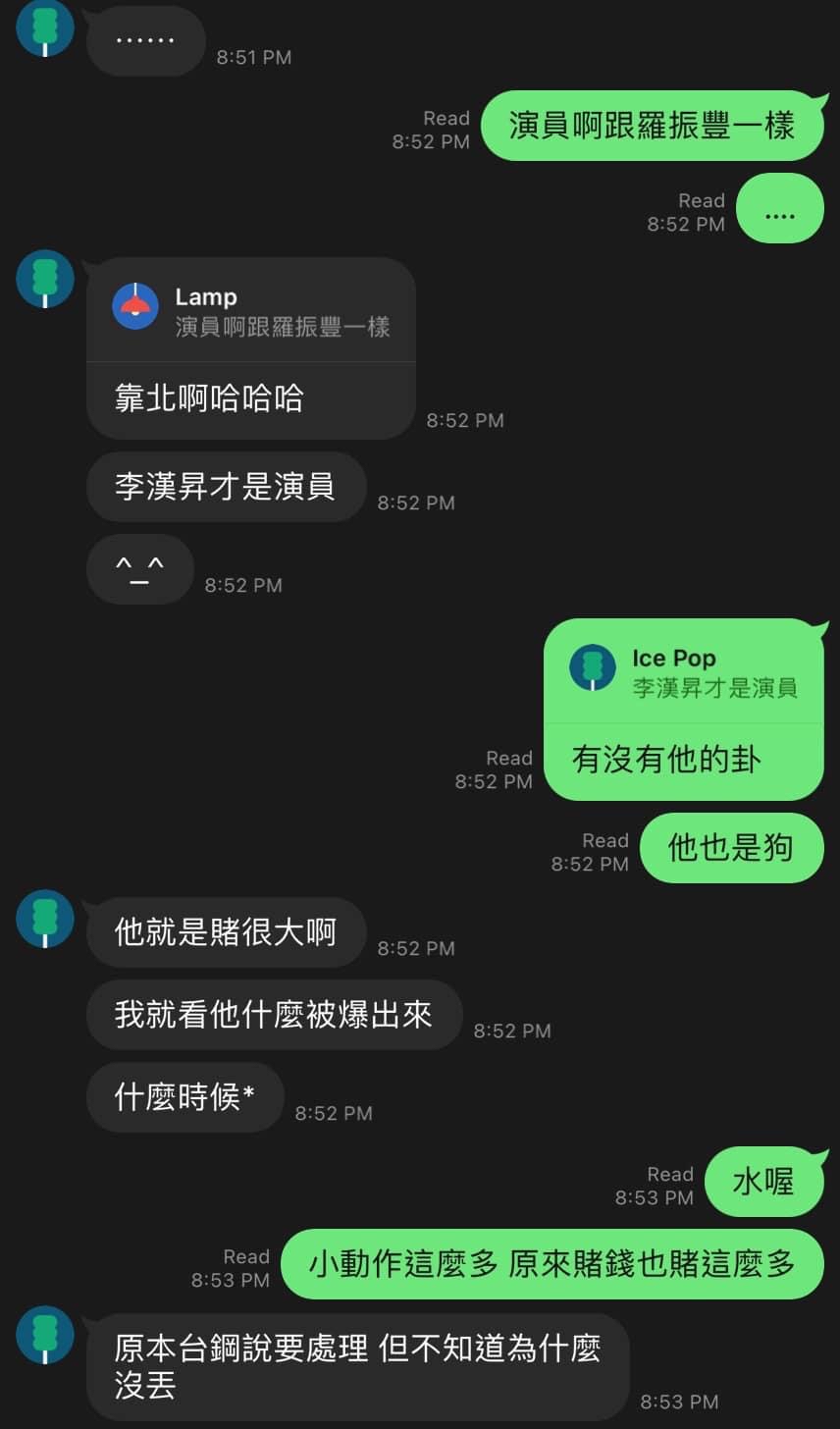This screenshot has height=1429, width=840.
Task: Open sender's avatar beside the …… message
Action: tap(45, 27)
